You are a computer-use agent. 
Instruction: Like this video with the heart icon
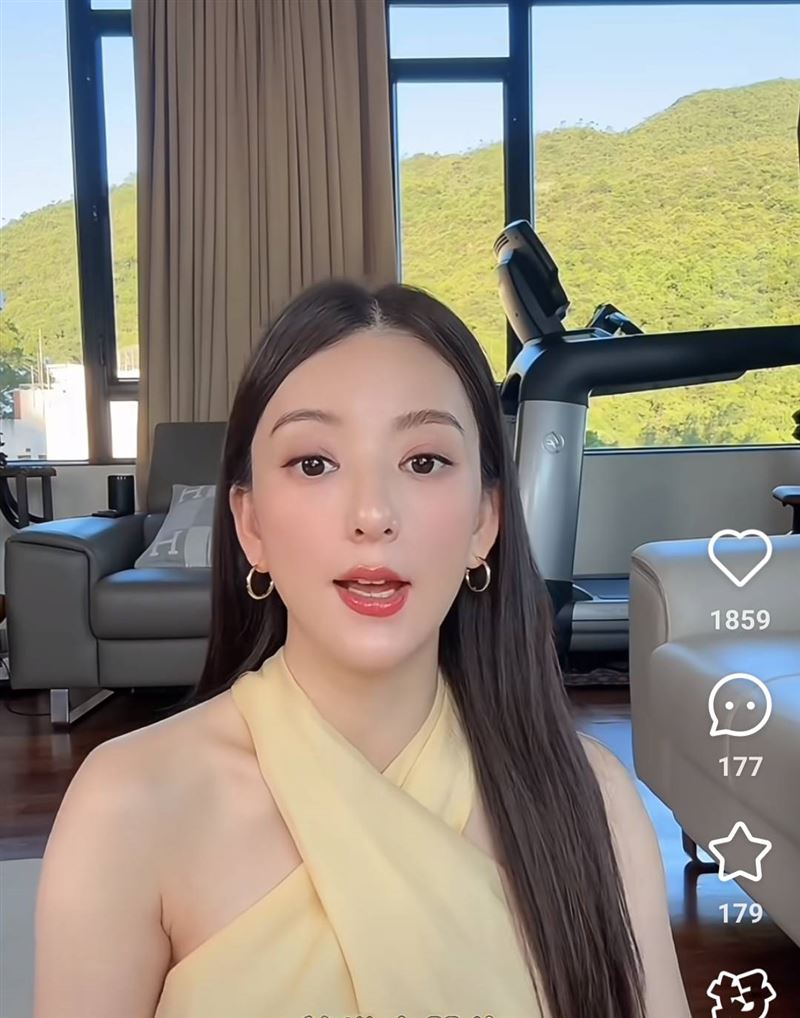click(740, 557)
